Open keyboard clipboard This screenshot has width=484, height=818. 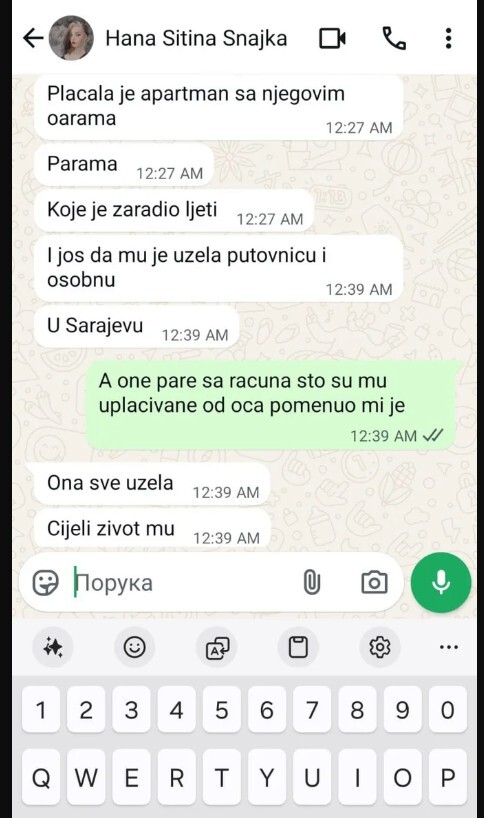pos(298,647)
